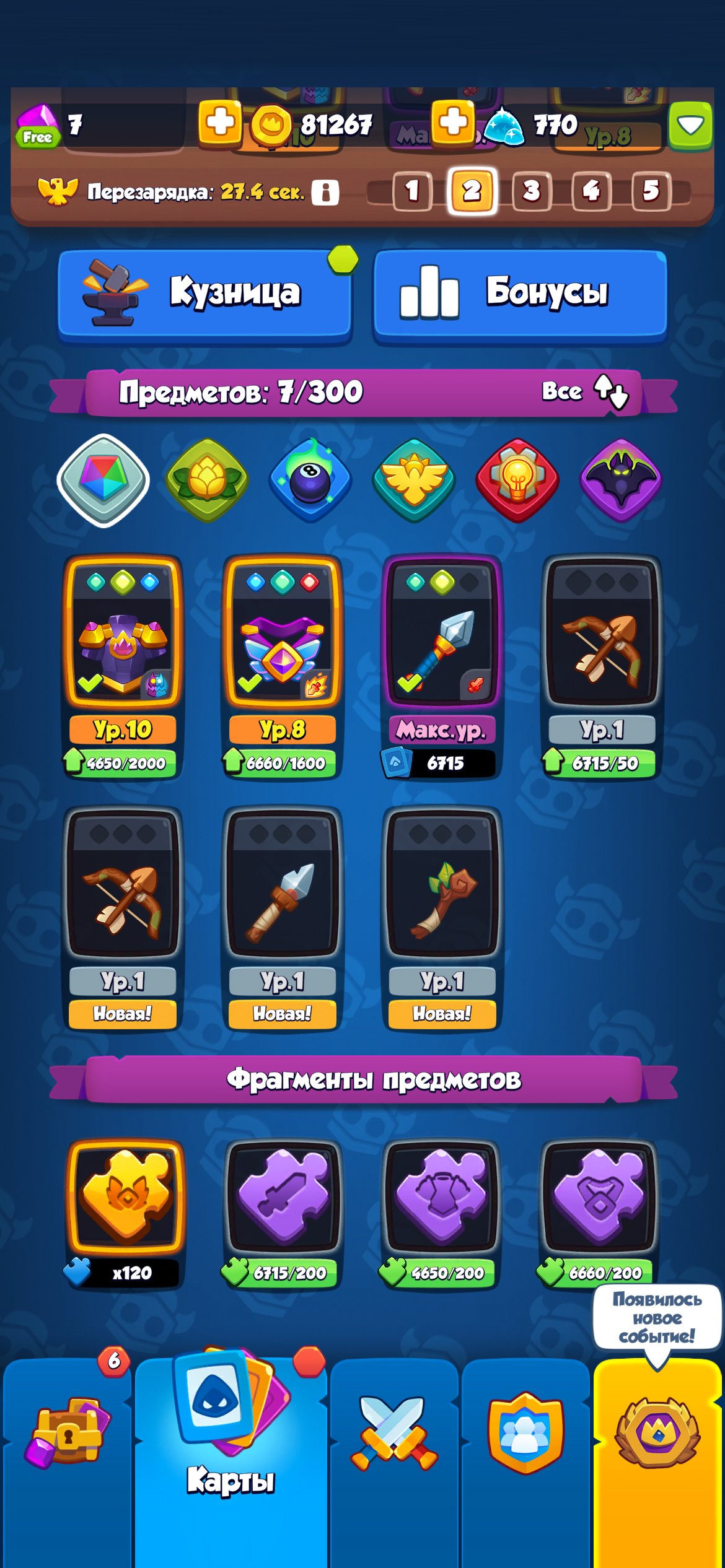This screenshot has height=1568, width=725.
Task: Change item sorting via Все arrows
Action: click(585, 391)
